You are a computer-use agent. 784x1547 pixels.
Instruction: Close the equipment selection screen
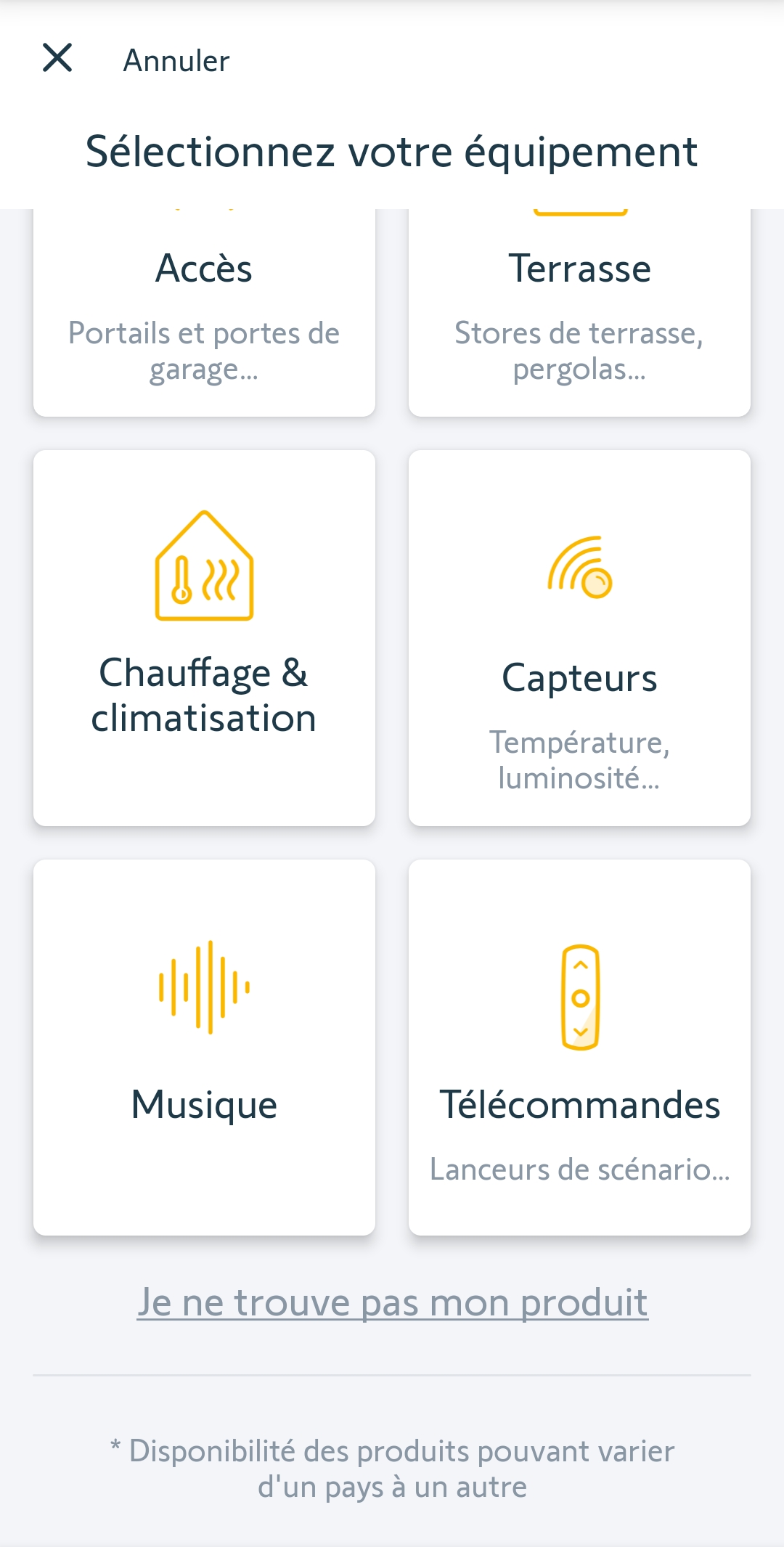pyautogui.click(x=57, y=58)
